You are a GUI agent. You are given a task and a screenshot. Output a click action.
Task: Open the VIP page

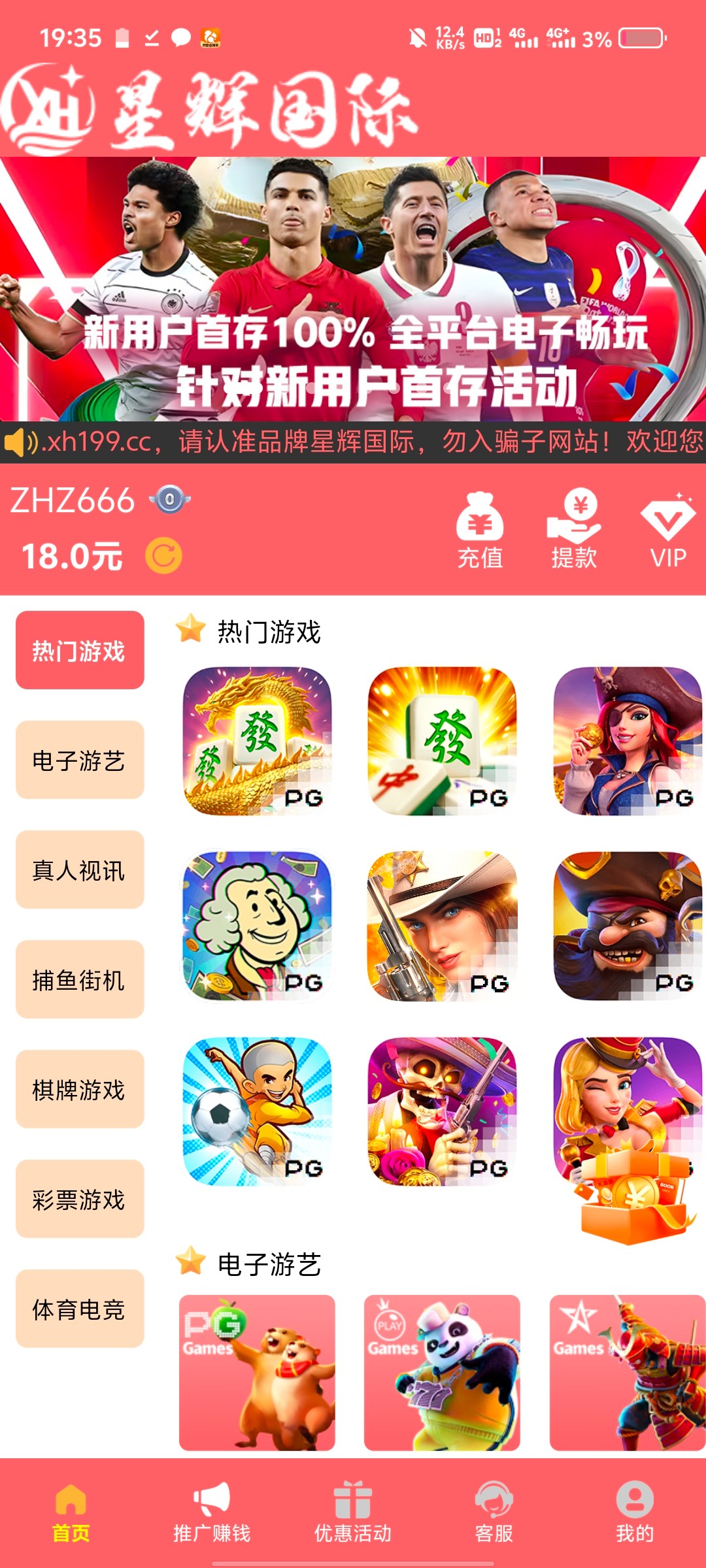[667, 530]
